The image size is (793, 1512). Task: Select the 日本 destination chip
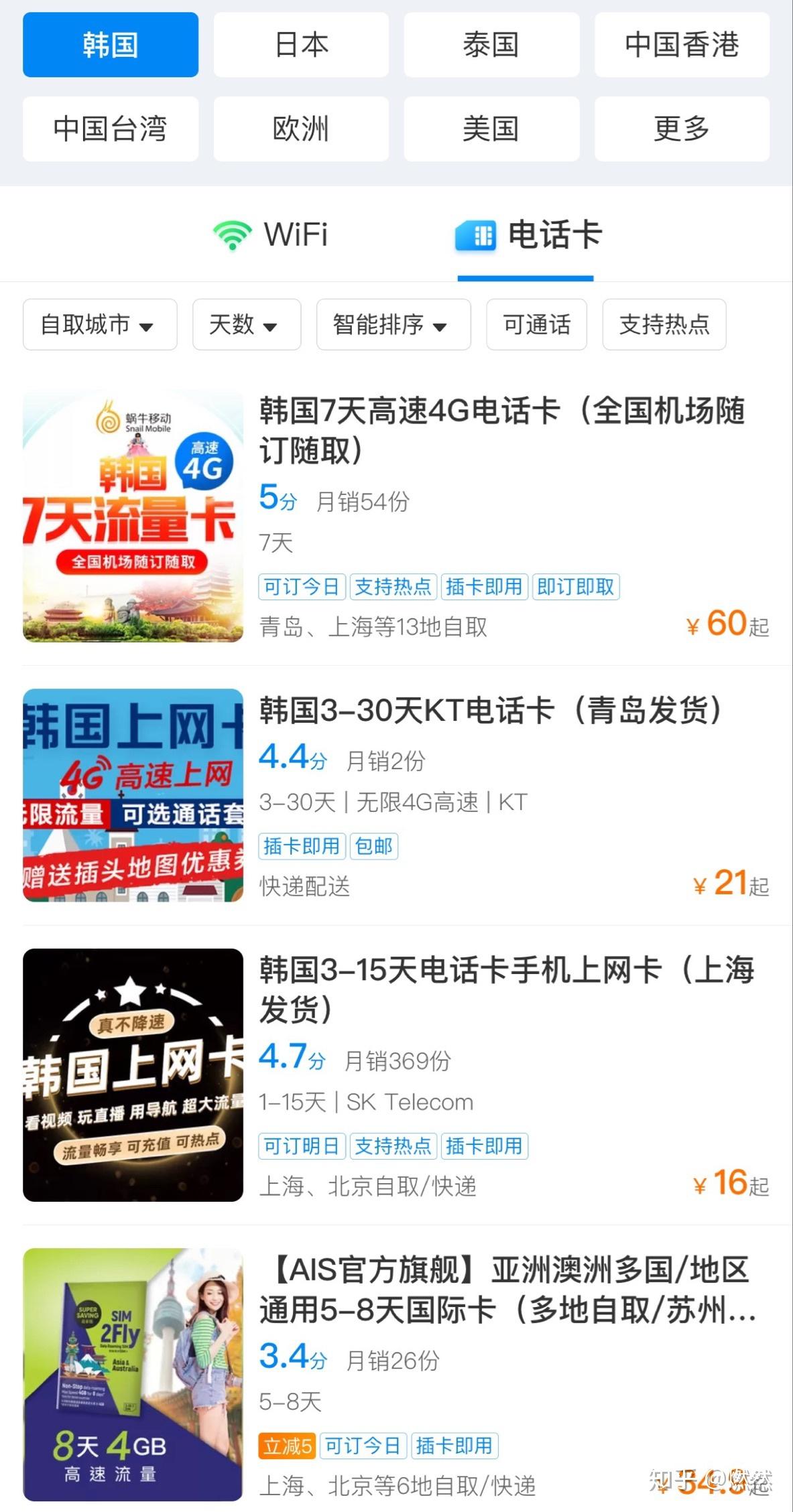coord(301,45)
